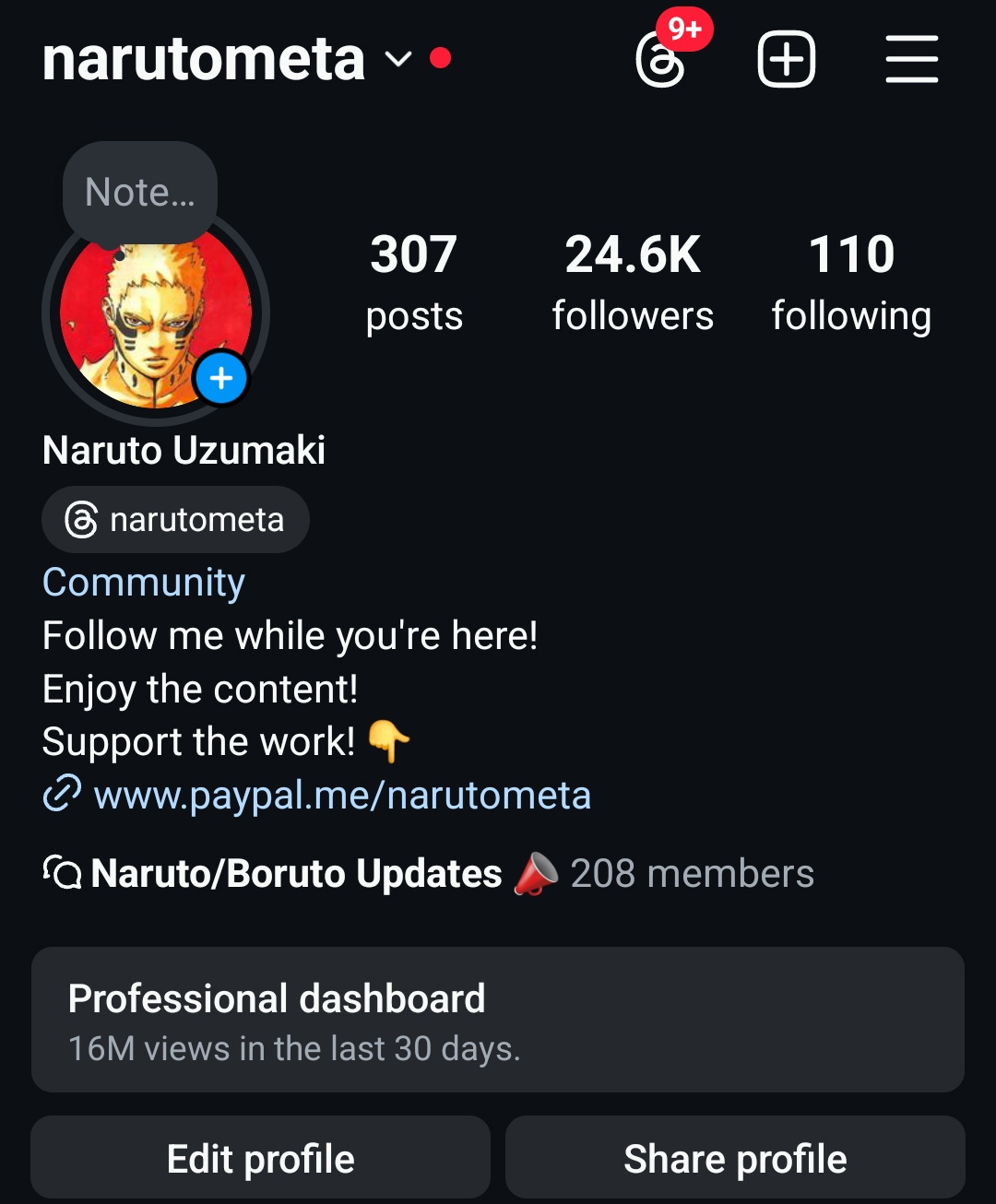Open the narutometa Threads profile chip
996x1204 pixels.
coord(175,520)
